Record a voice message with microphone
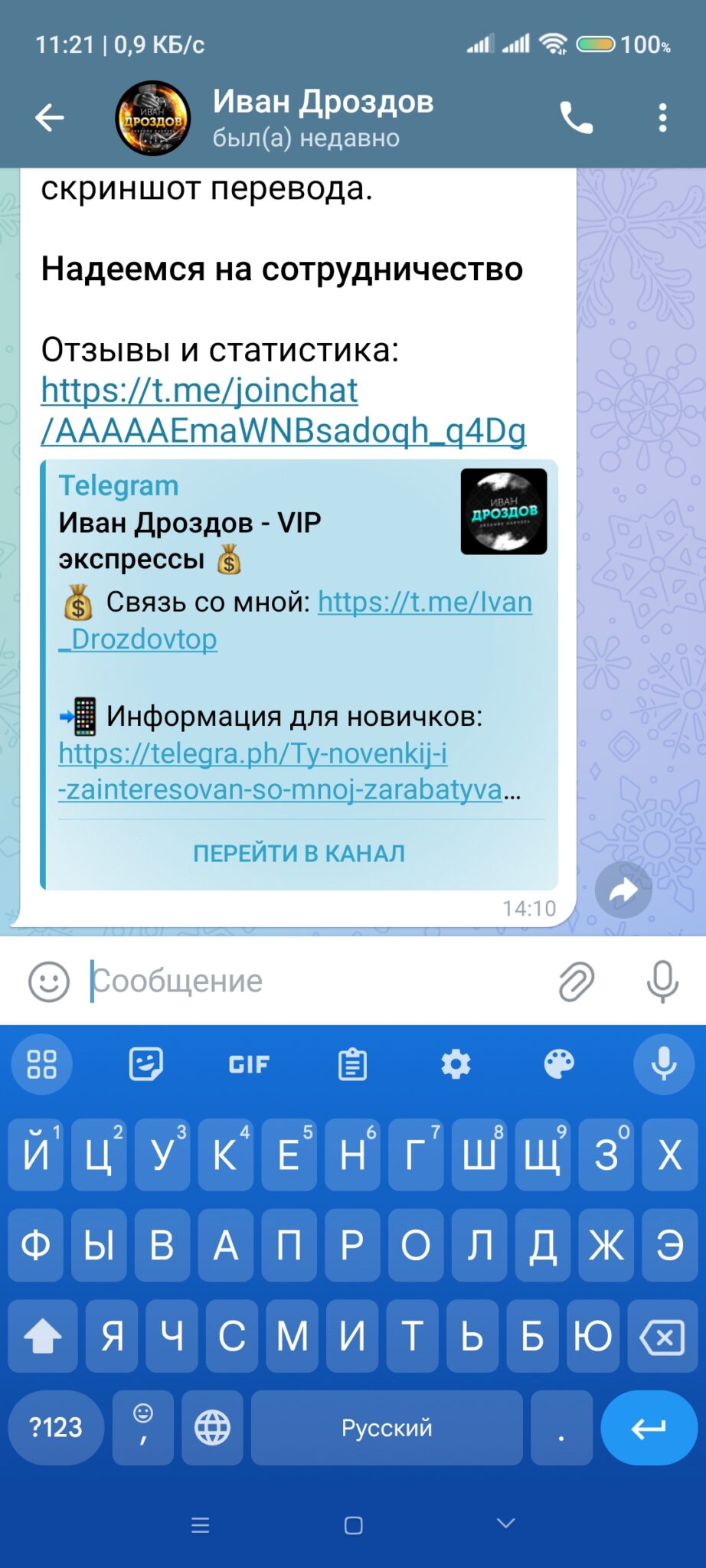The image size is (706, 1568). (662, 981)
